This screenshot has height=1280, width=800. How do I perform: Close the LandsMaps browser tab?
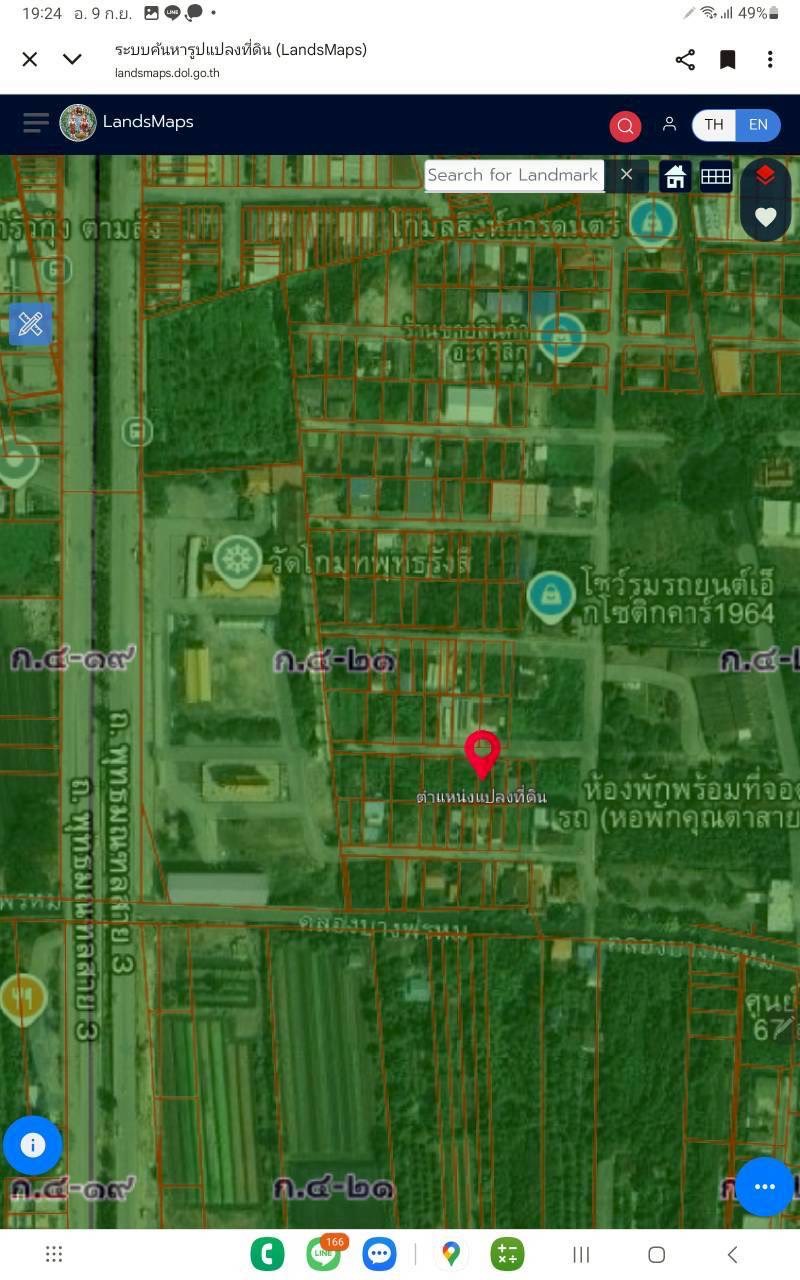pos(30,59)
